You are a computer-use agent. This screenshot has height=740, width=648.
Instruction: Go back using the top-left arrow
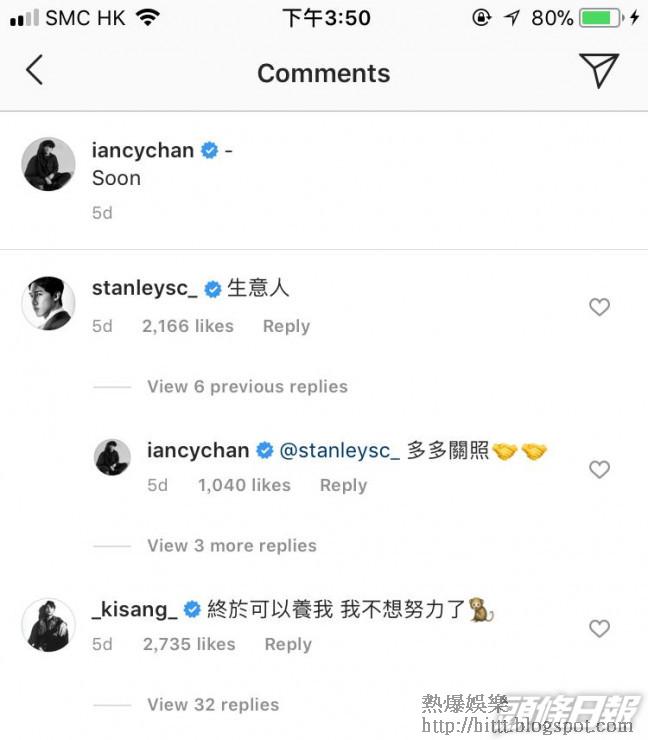tap(35, 70)
